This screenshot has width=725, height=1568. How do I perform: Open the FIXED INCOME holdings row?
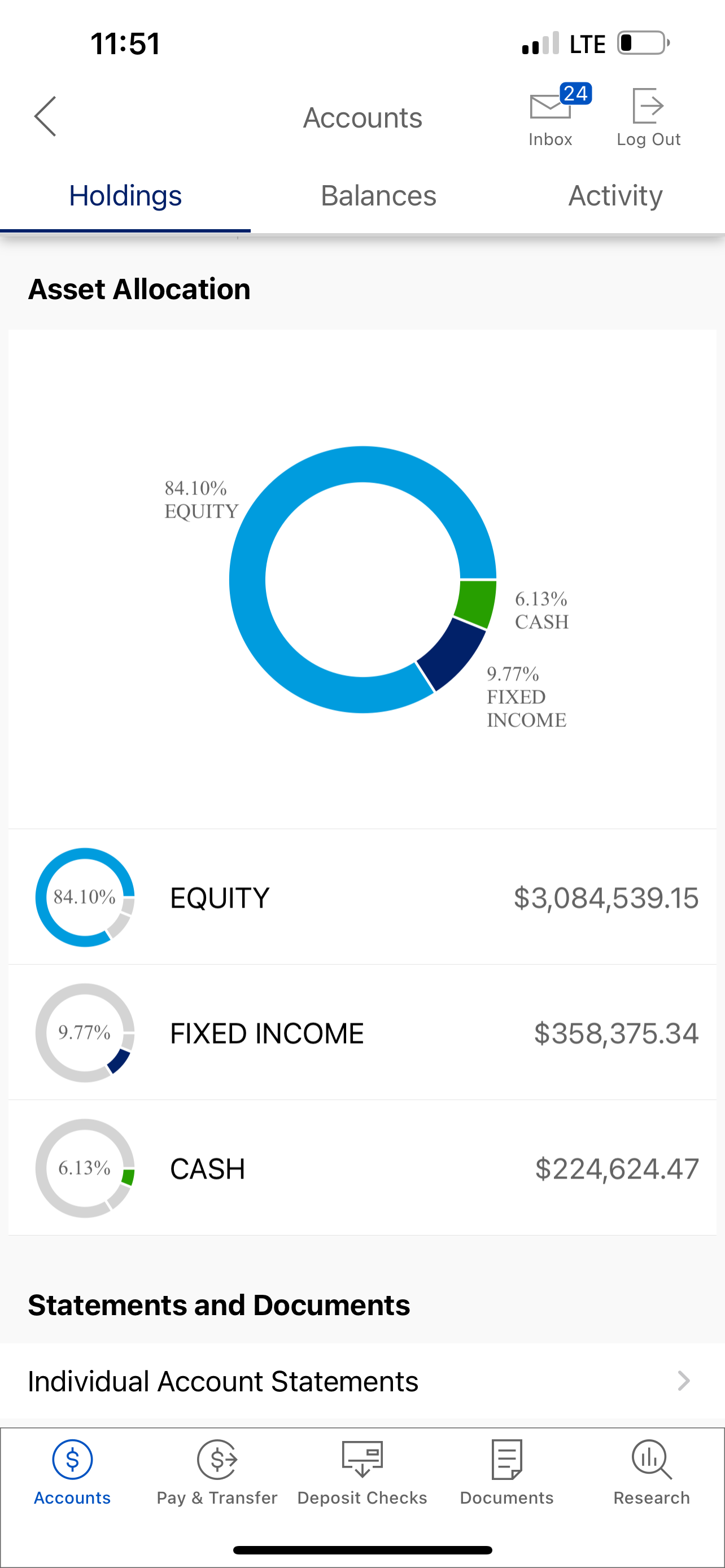(x=362, y=1033)
